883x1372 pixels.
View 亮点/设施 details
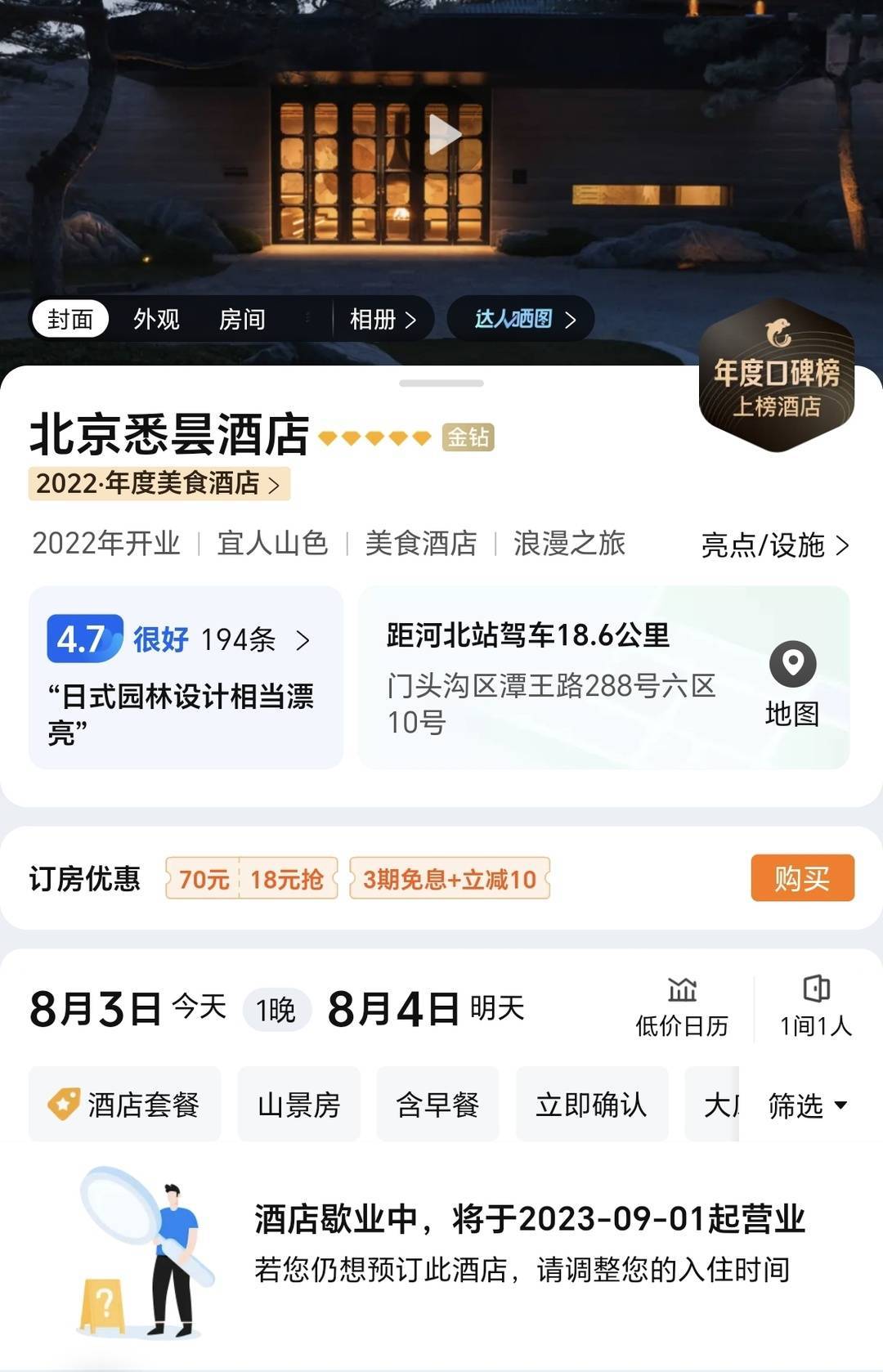[x=774, y=545]
